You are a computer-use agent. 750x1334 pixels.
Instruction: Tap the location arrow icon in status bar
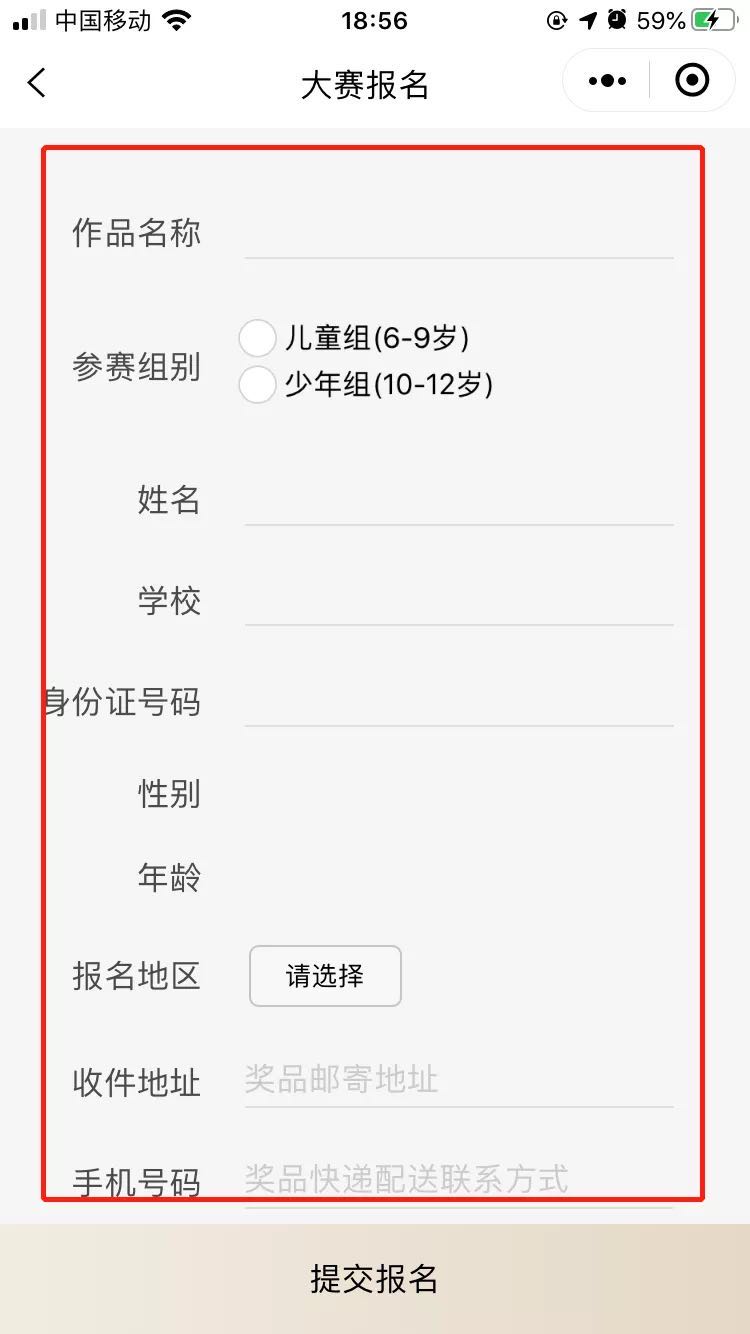tap(588, 19)
